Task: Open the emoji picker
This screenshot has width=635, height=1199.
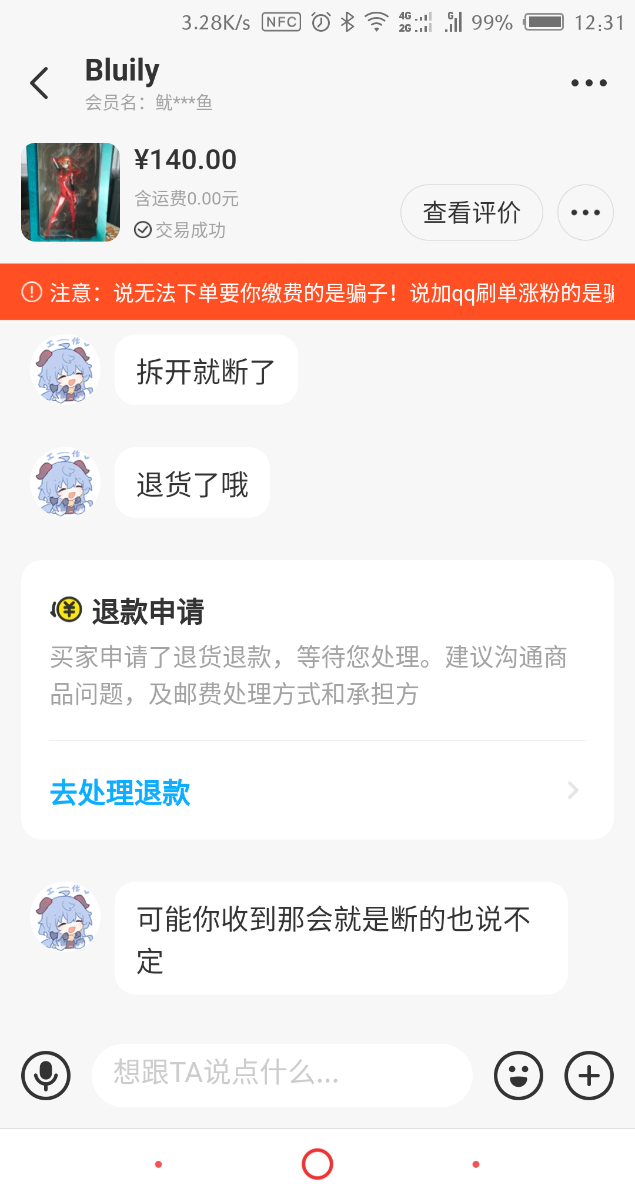Action: [519, 1076]
